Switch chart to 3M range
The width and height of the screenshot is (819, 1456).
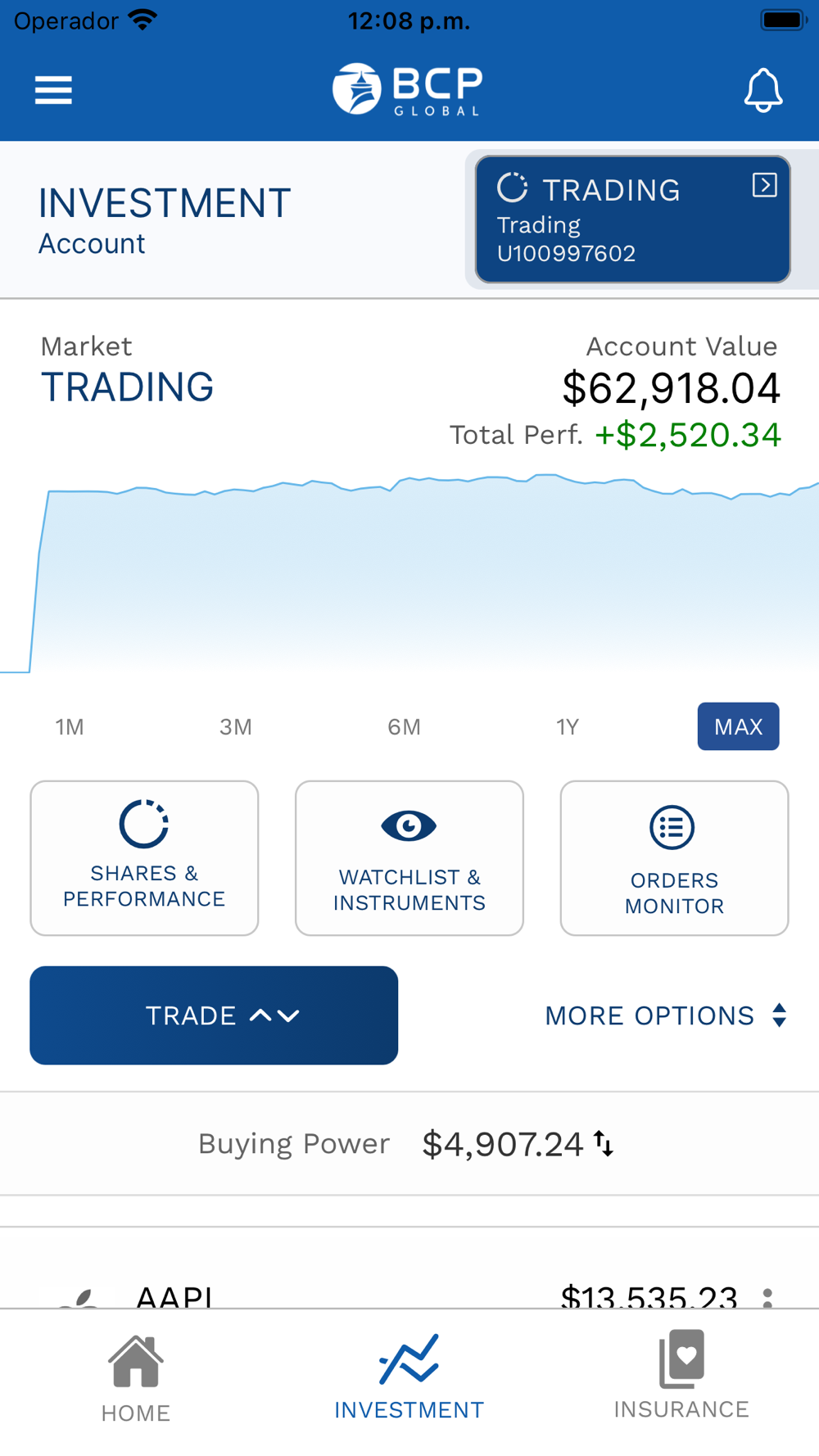tap(236, 727)
